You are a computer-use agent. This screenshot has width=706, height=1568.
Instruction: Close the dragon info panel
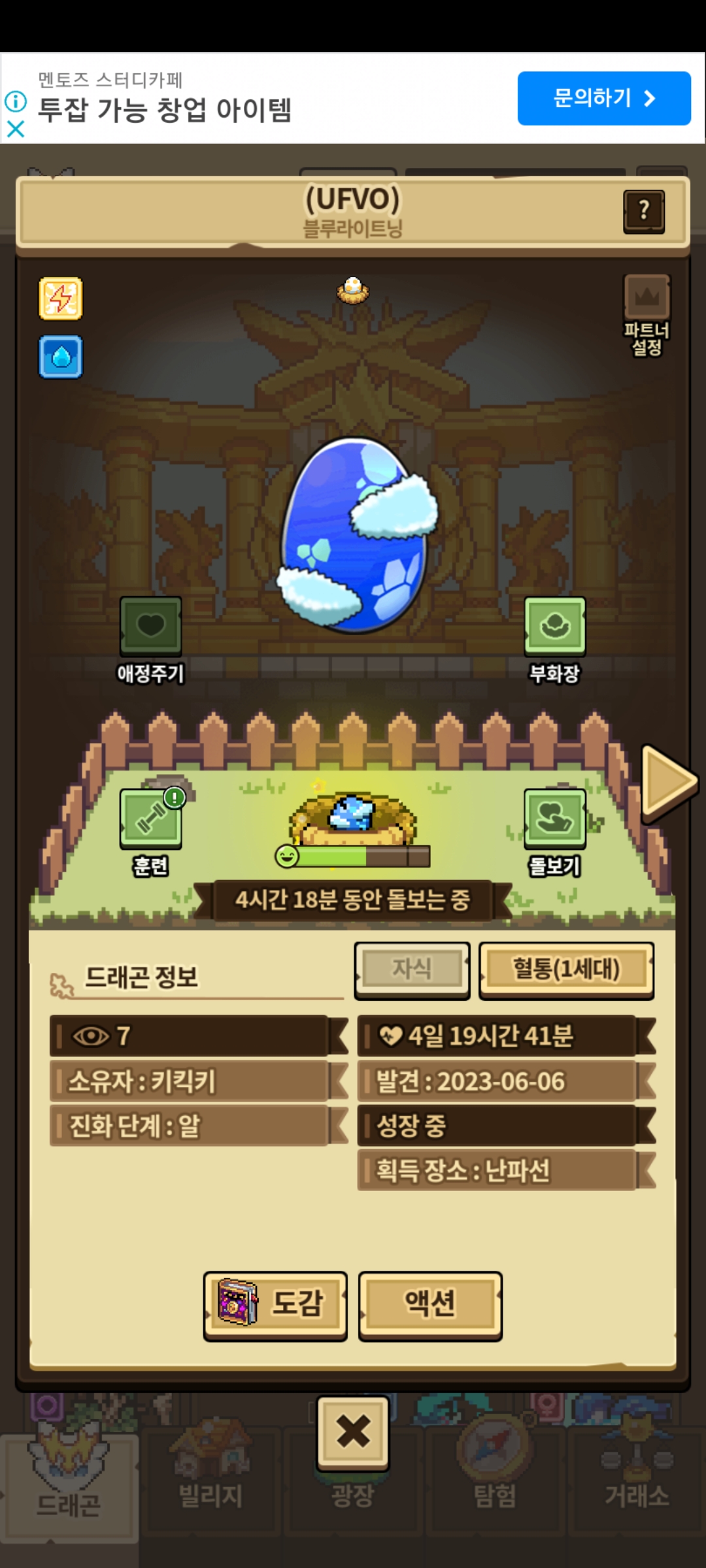pyautogui.click(x=353, y=1432)
